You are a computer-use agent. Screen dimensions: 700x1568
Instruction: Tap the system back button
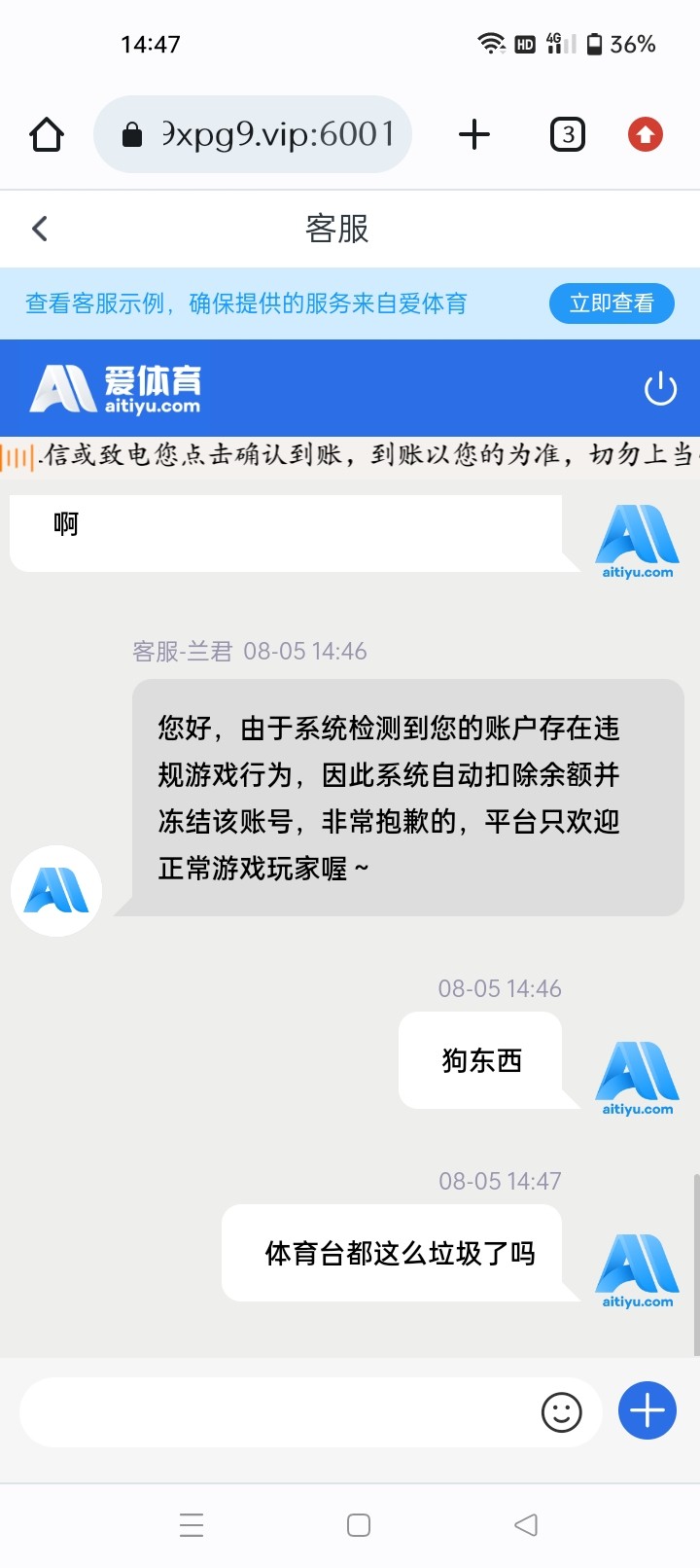click(526, 1525)
